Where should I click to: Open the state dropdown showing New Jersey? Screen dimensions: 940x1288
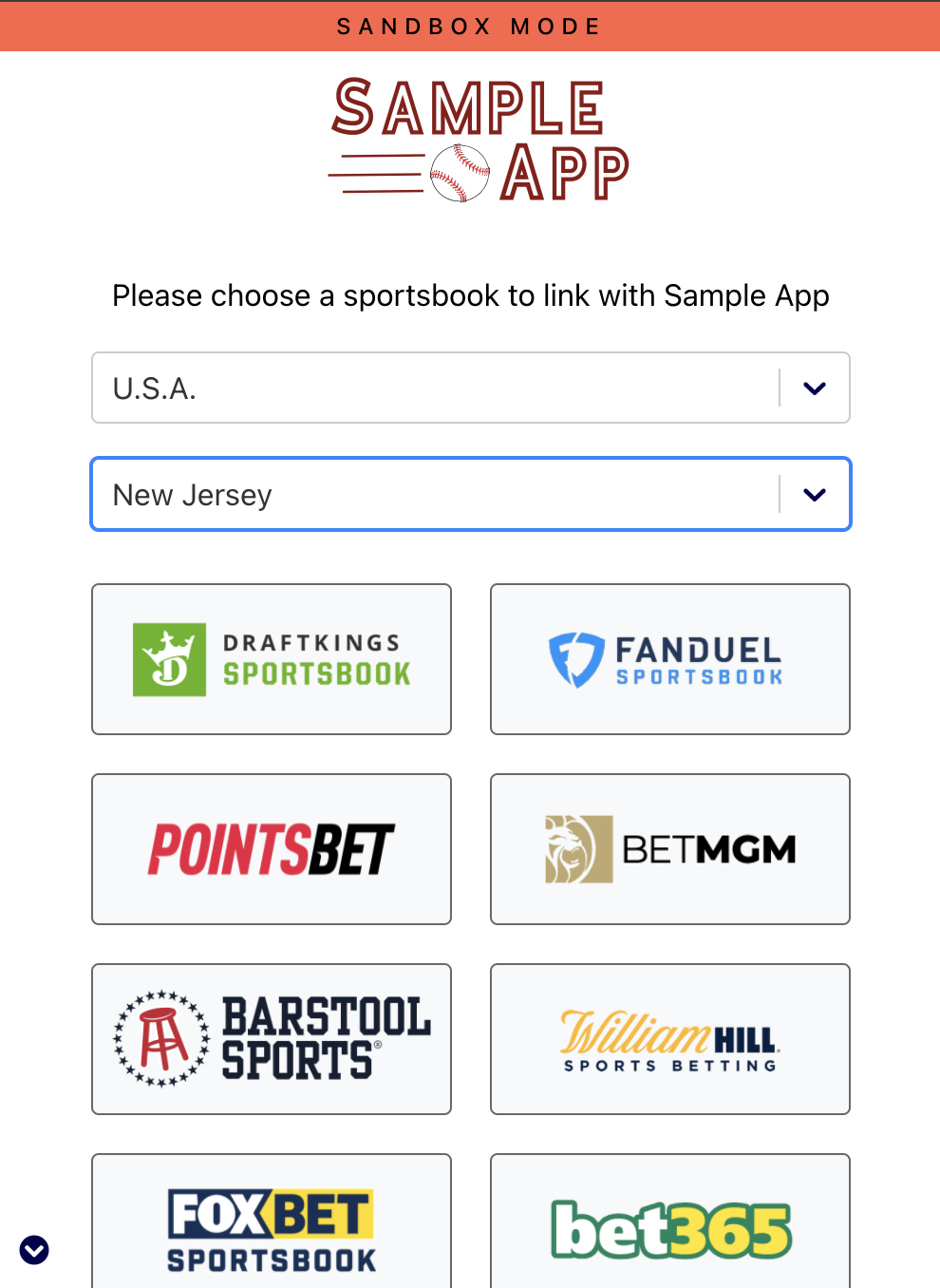(x=470, y=494)
